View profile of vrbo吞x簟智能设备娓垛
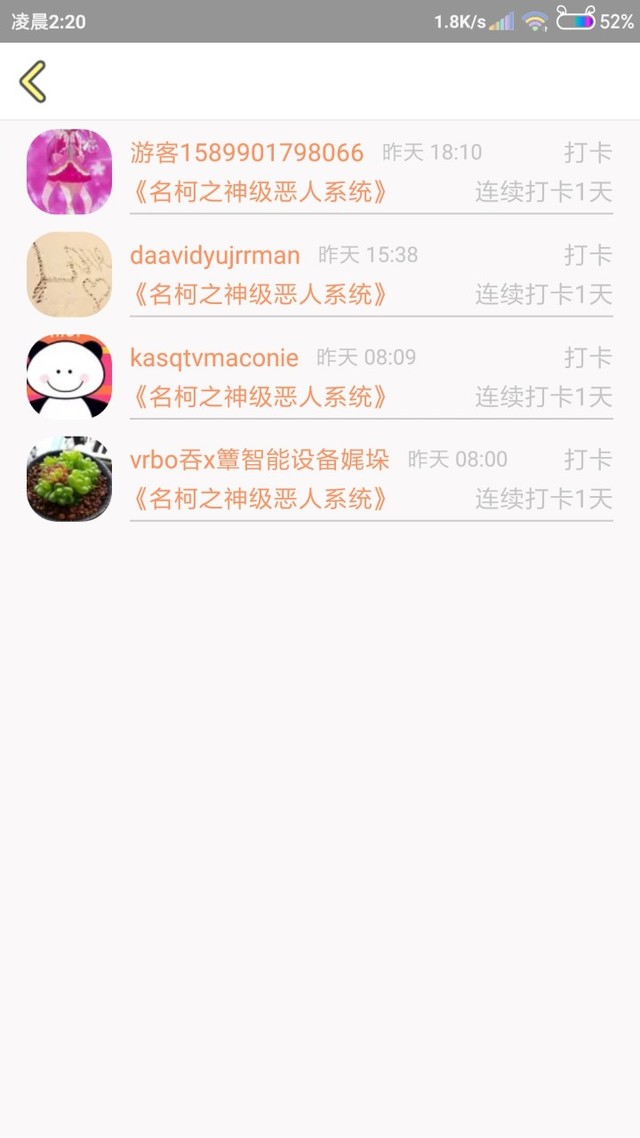The image size is (640, 1138). click(x=259, y=459)
